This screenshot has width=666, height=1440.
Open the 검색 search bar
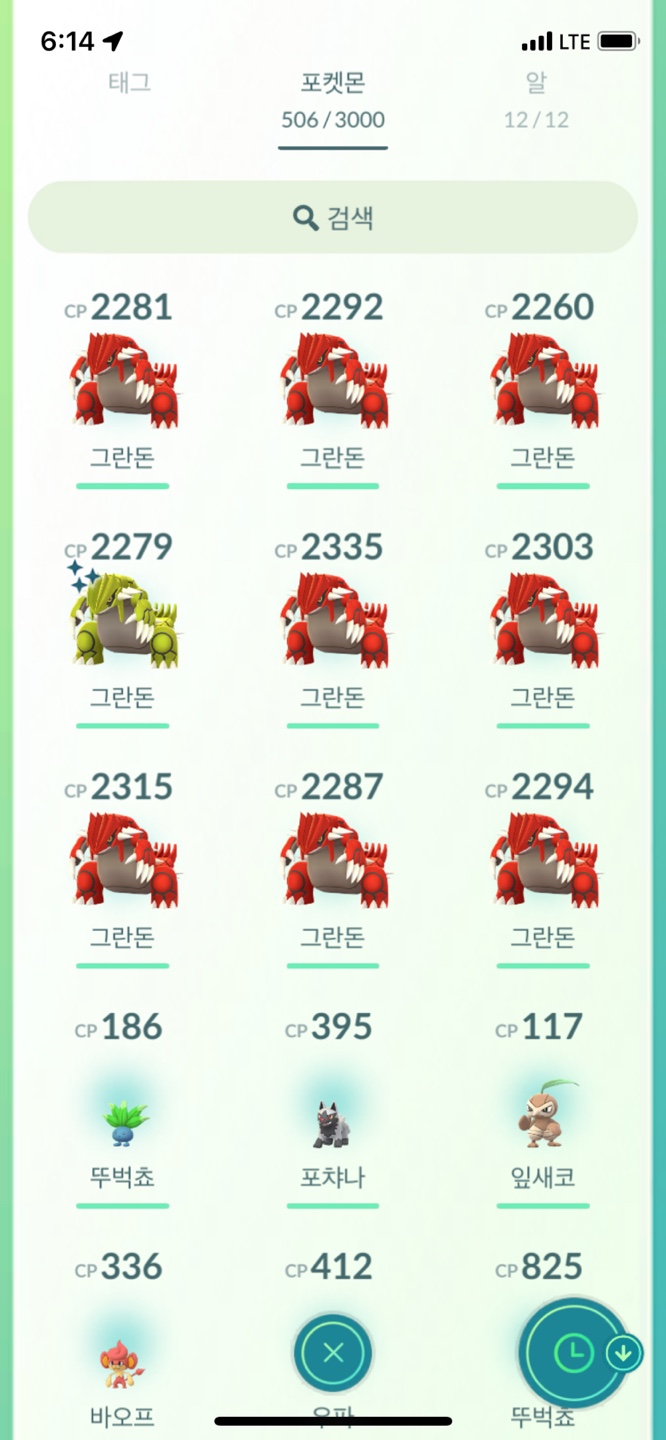332,217
